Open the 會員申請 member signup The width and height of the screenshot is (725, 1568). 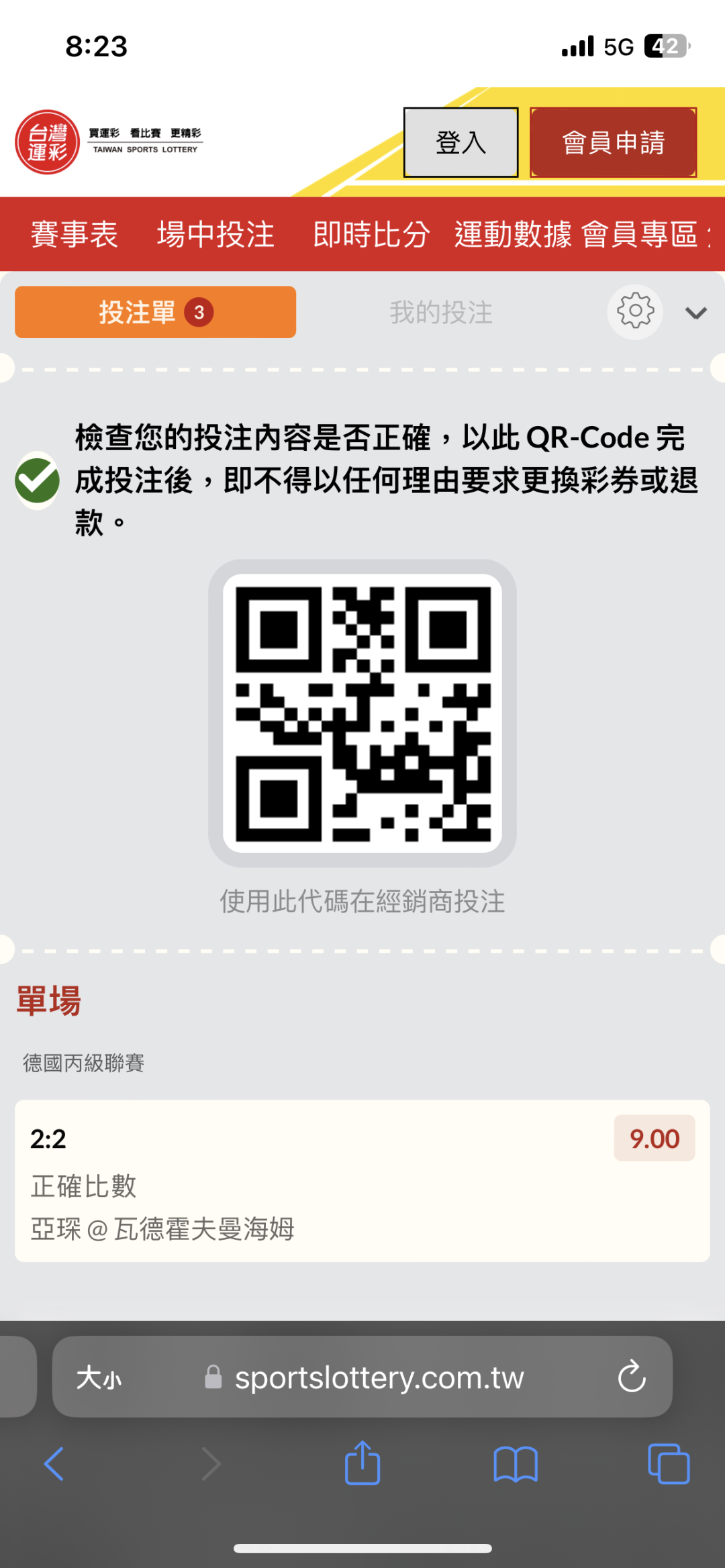tap(613, 142)
